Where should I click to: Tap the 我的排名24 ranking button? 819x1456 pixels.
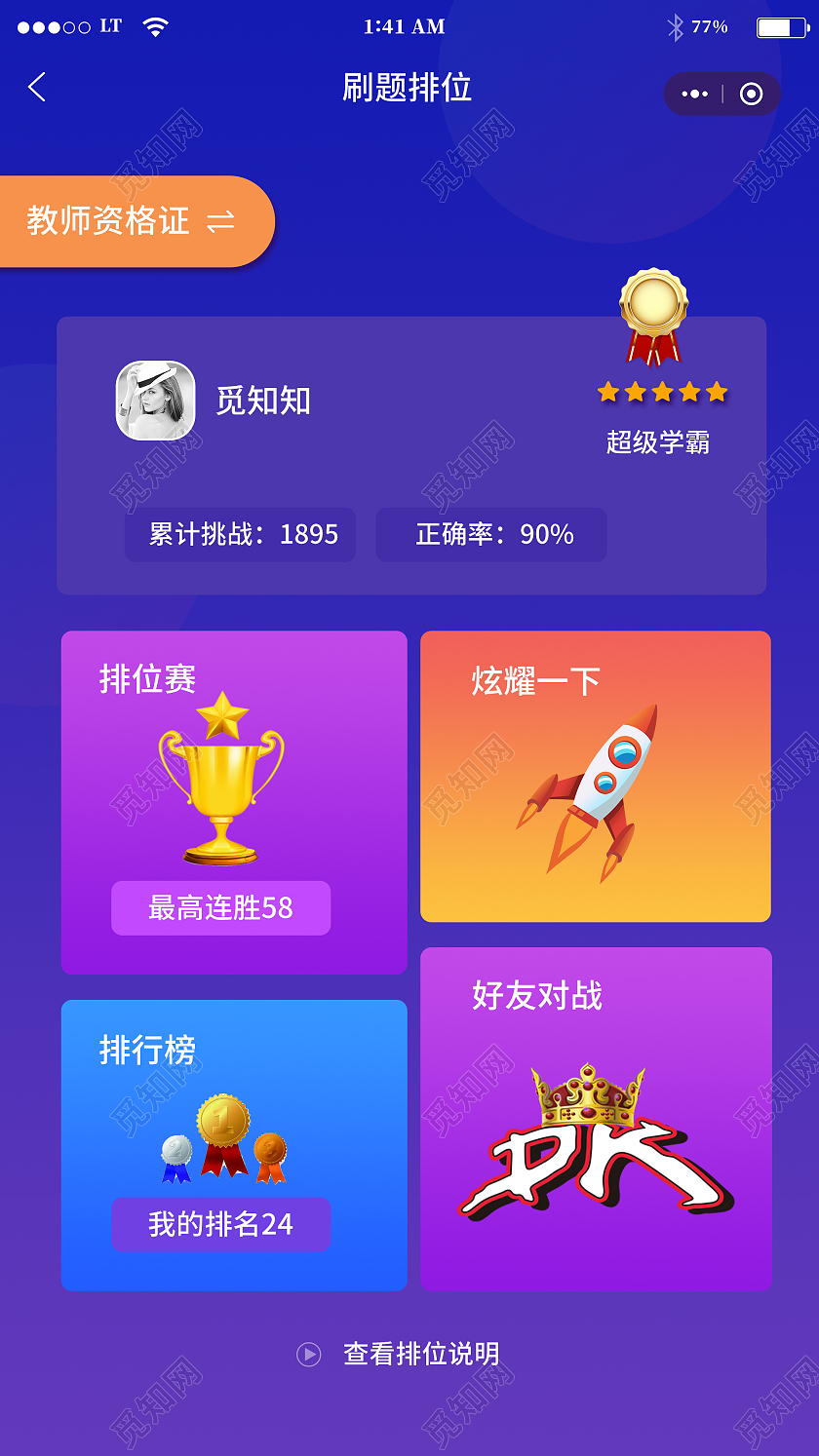tap(220, 1222)
